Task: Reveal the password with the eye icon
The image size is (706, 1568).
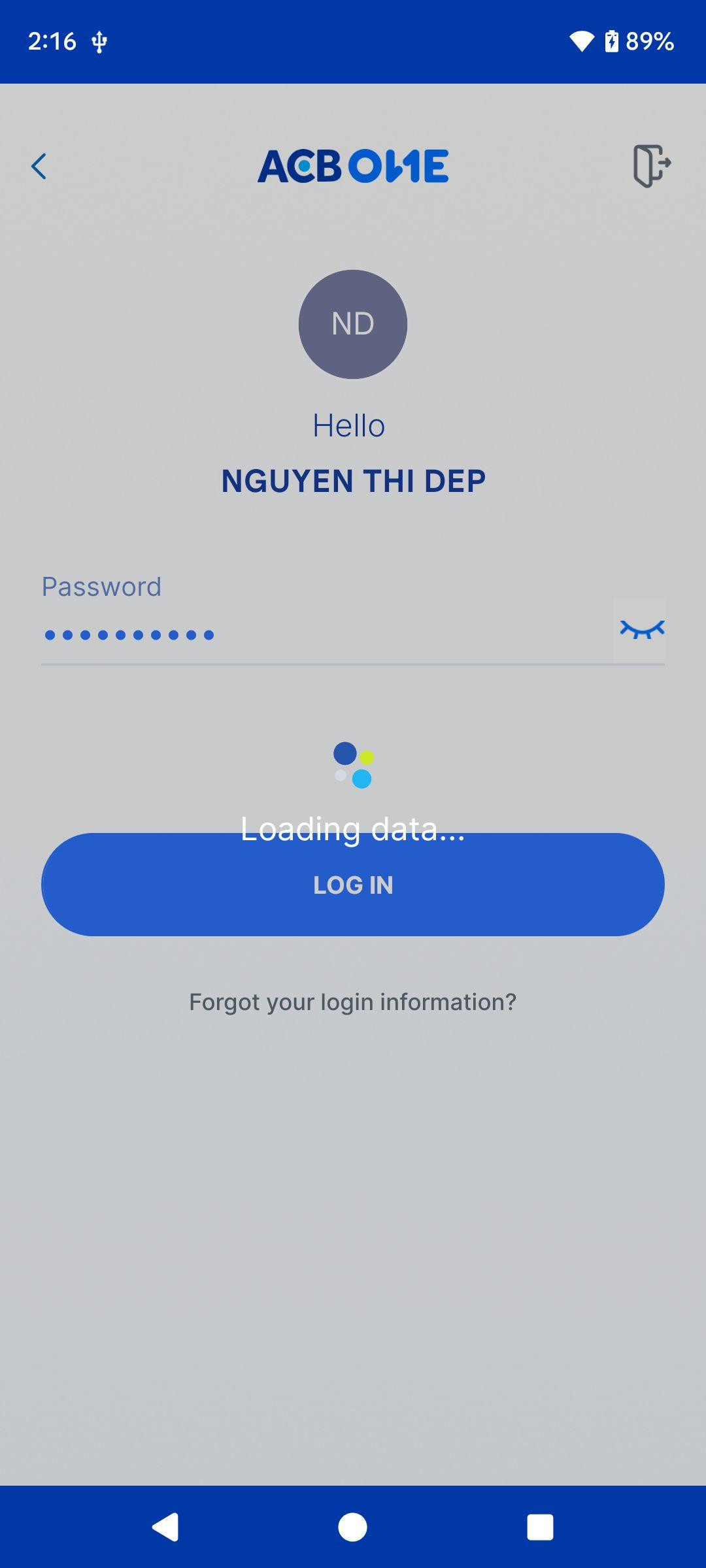Action: pyautogui.click(x=641, y=629)
